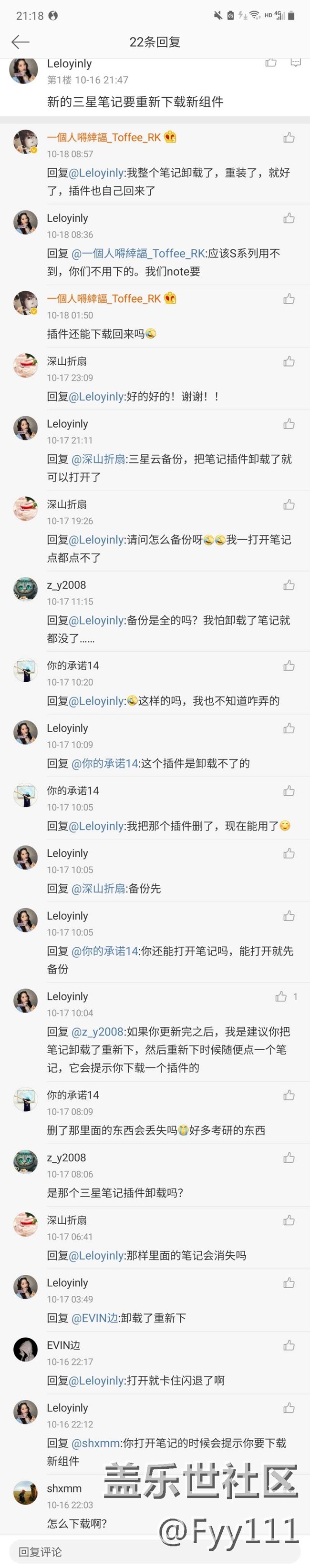The image size is (310, 1568).
Task: Like Leloyinly's comment that has 1 like
Action: [281, 996]
